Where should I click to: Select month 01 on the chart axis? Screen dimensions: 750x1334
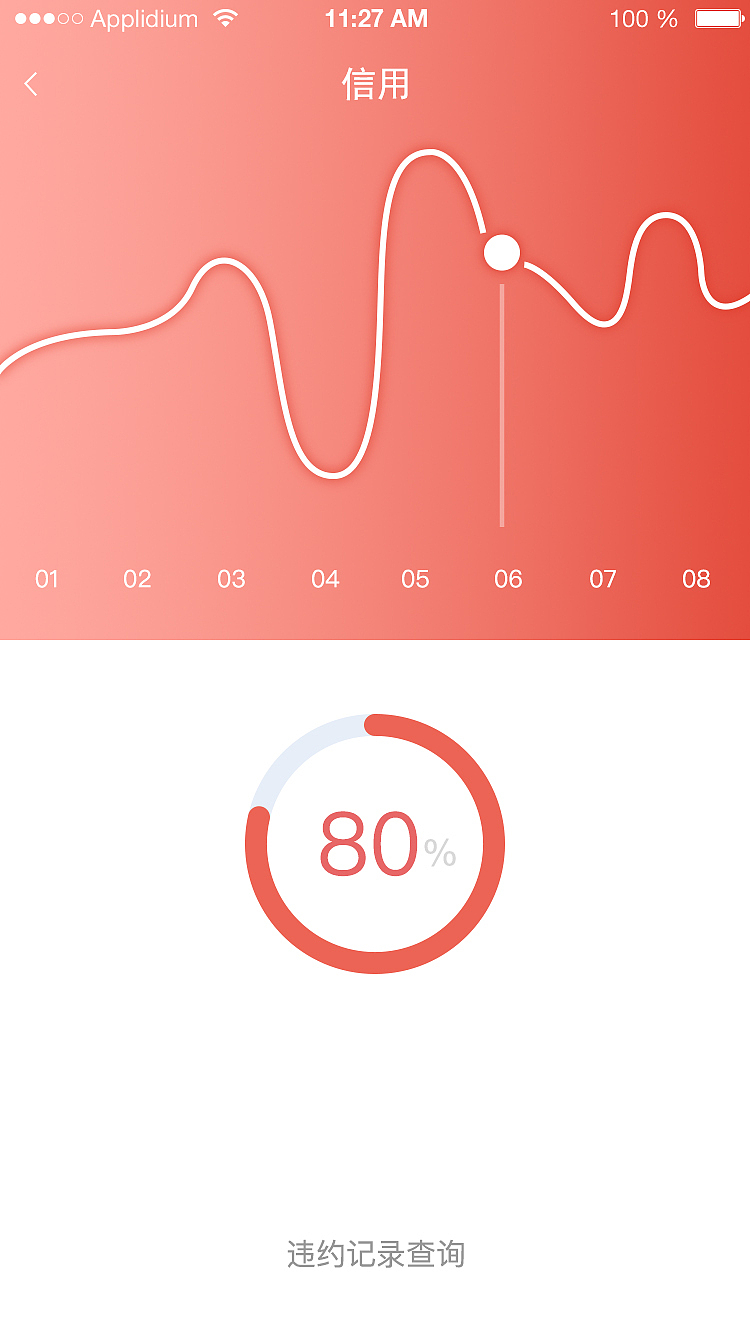click(47, 579)
